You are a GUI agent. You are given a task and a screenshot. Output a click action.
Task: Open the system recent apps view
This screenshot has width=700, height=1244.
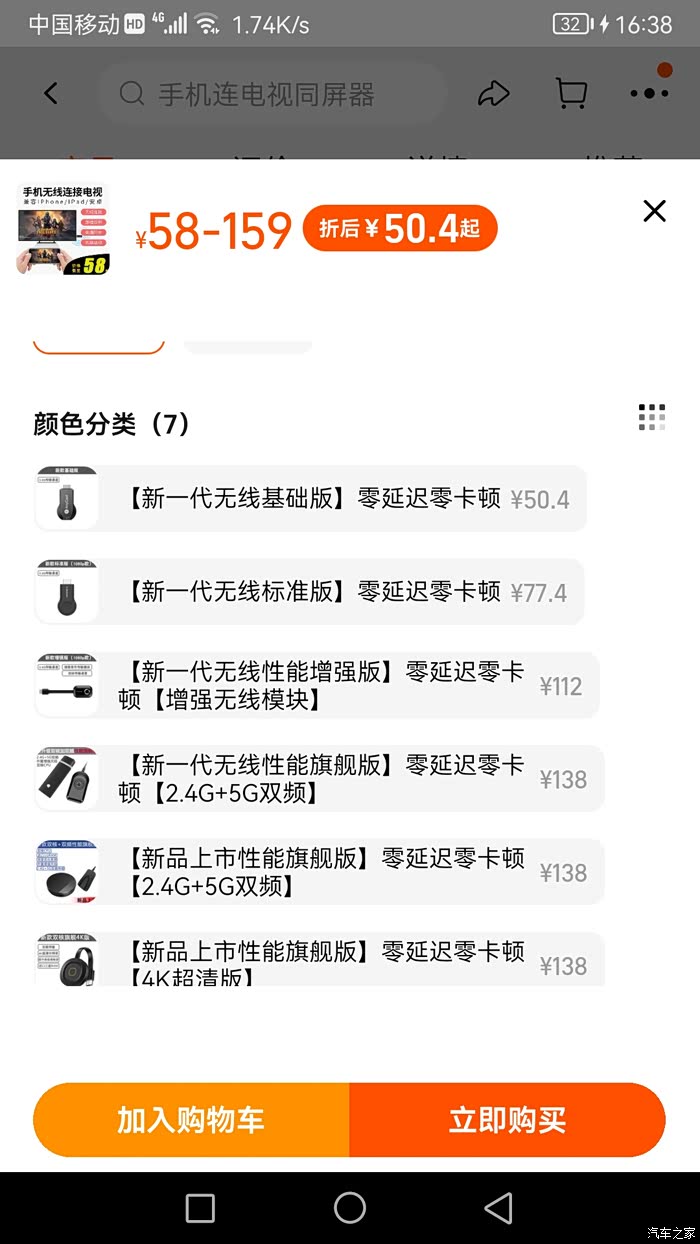pyautogui.click(x=200, y=1208)
